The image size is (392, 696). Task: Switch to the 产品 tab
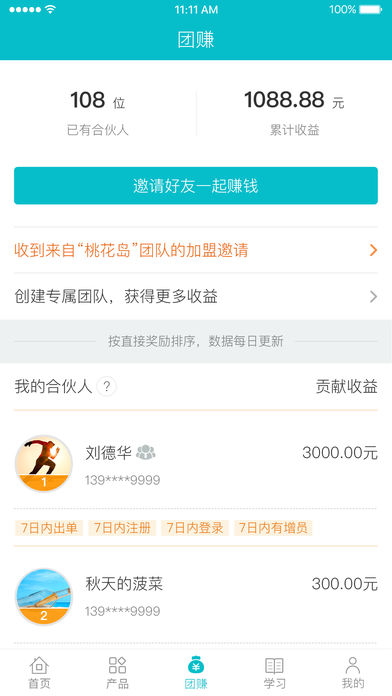[x=118, y=672]
